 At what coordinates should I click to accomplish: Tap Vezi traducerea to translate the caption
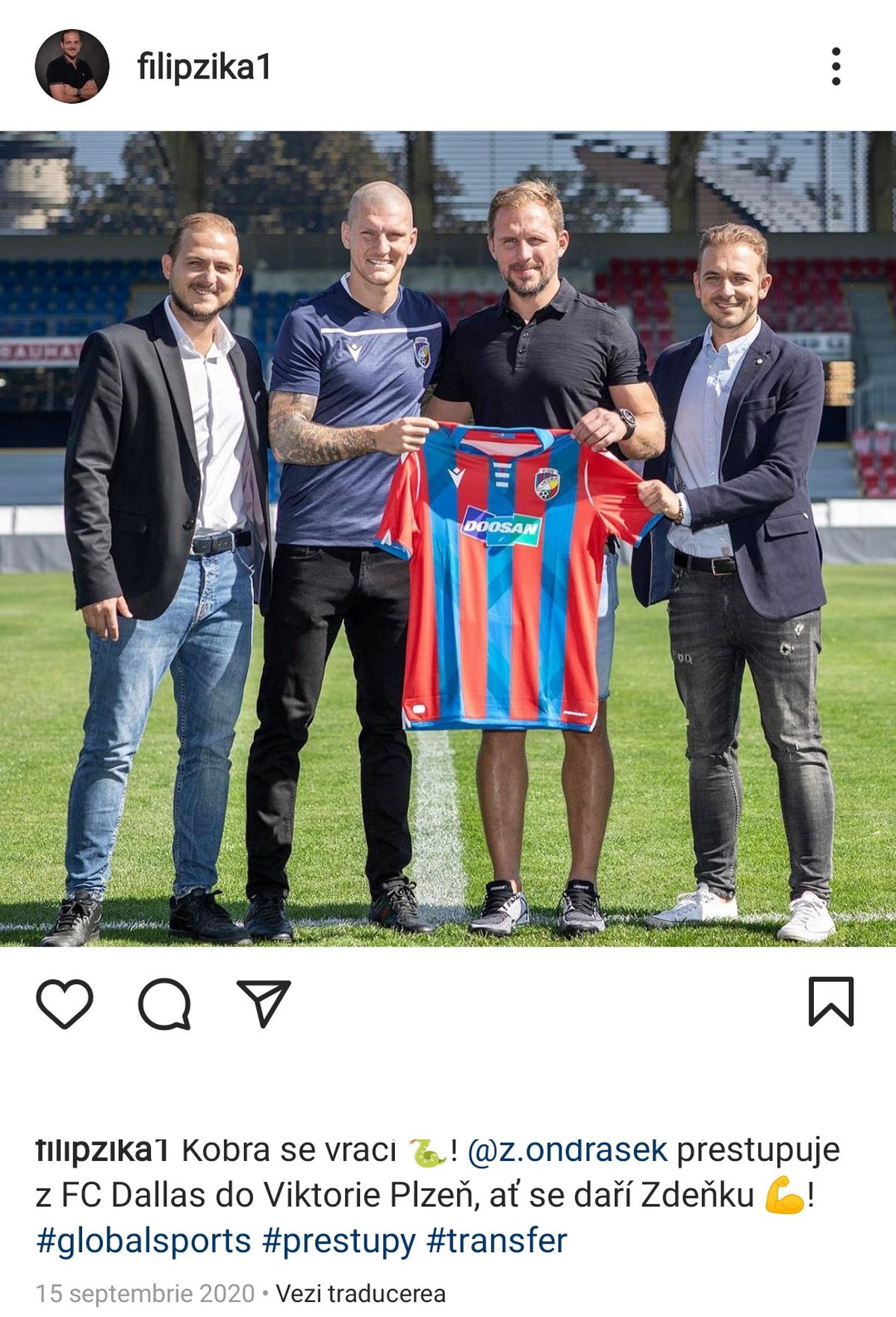tap(361, 1293)
